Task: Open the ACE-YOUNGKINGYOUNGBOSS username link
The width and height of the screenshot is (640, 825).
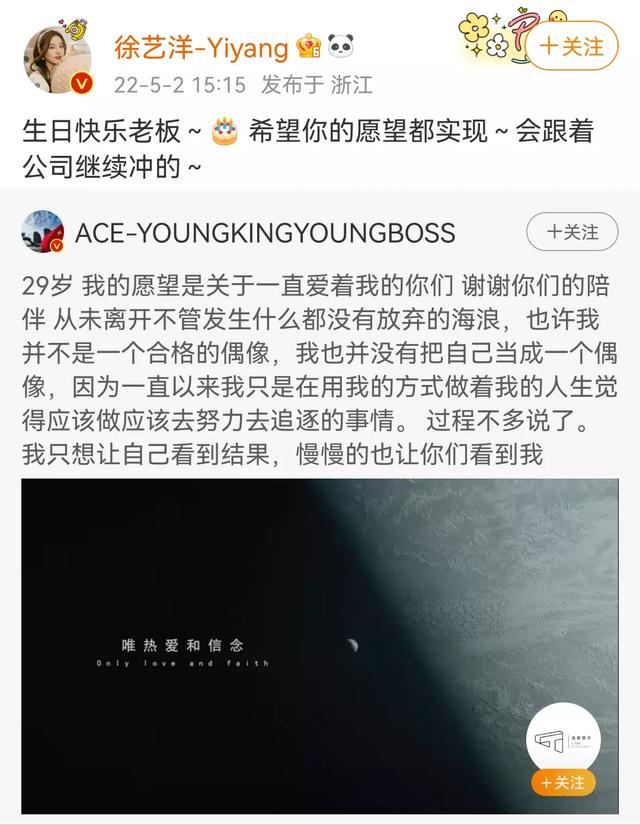Action: point(264,233)
